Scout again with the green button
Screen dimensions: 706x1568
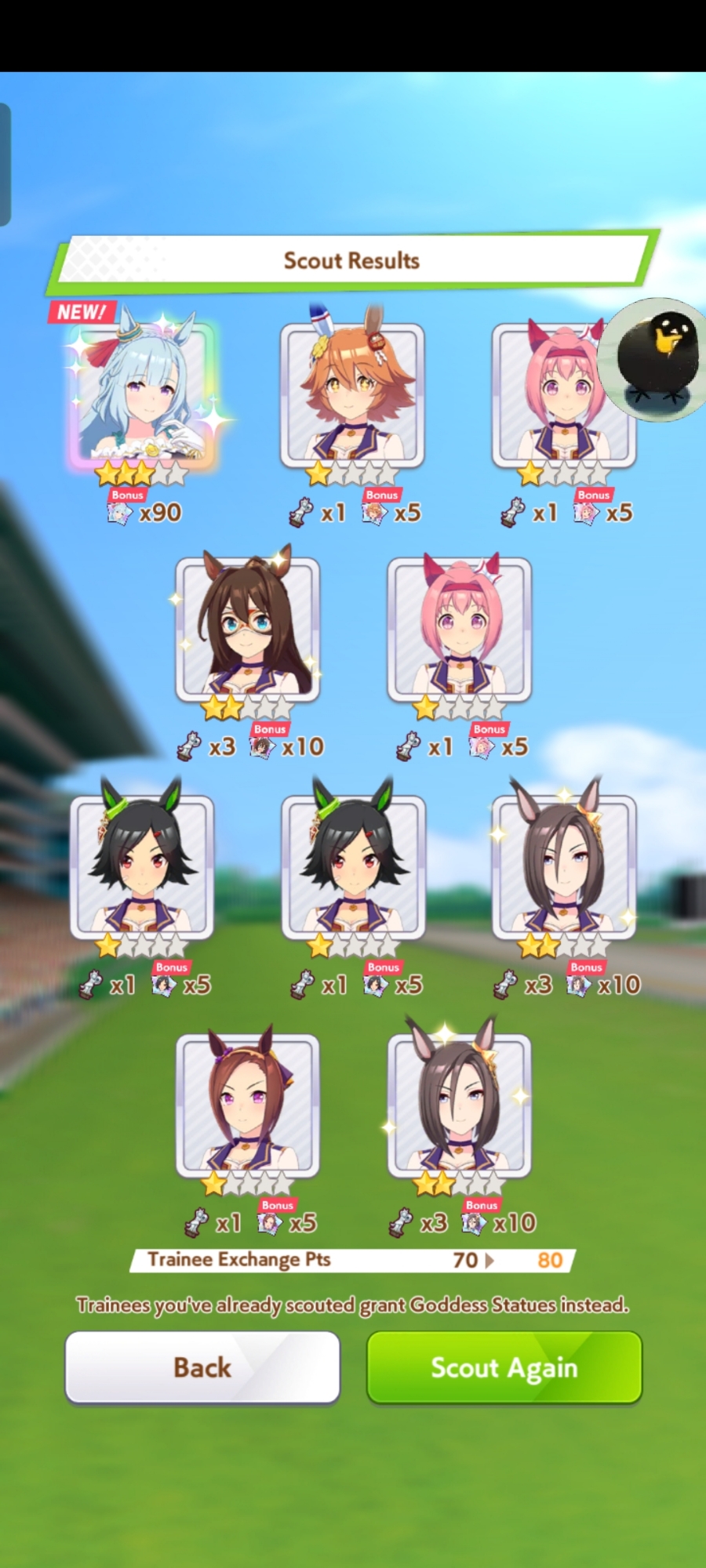[x=504, y=1367]
